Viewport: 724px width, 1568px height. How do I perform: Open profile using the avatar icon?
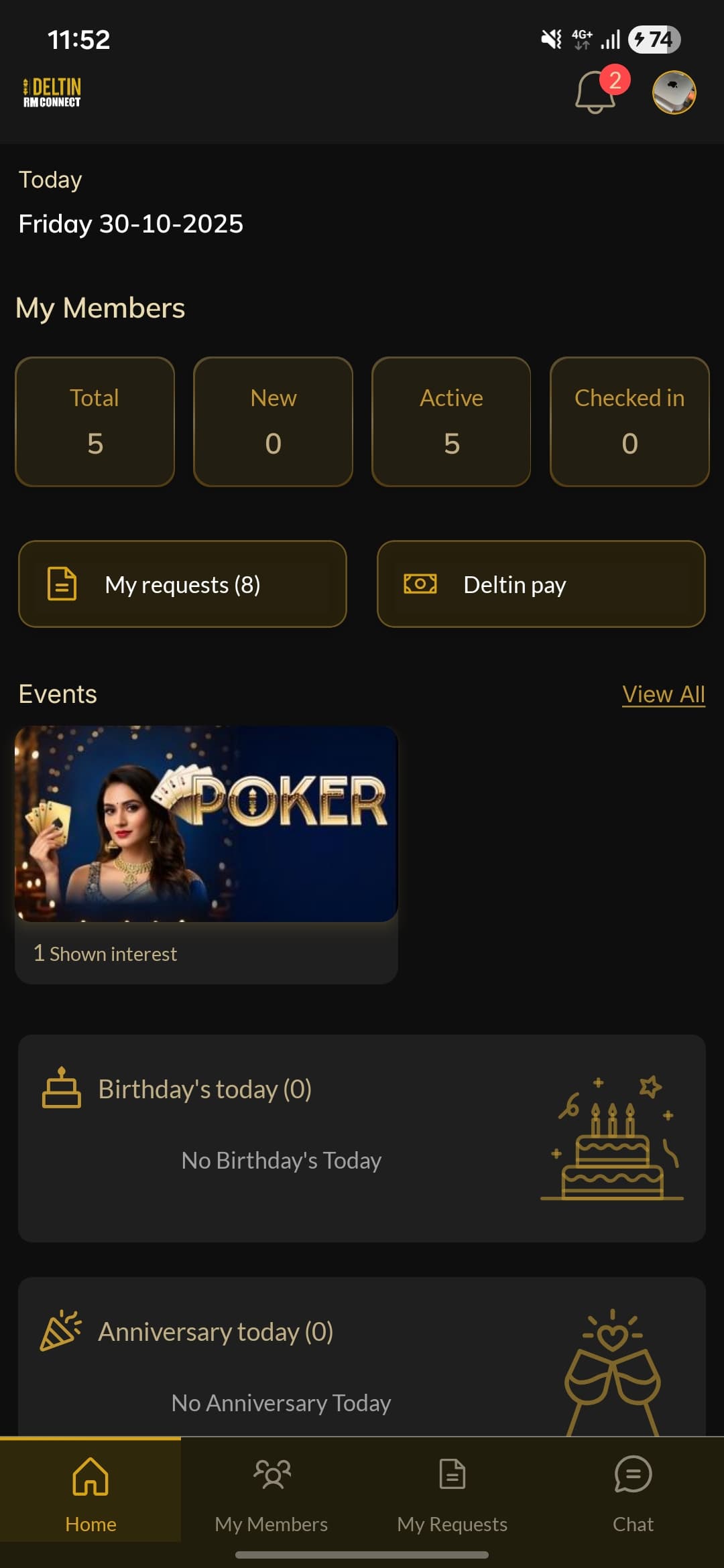[674, 94]
